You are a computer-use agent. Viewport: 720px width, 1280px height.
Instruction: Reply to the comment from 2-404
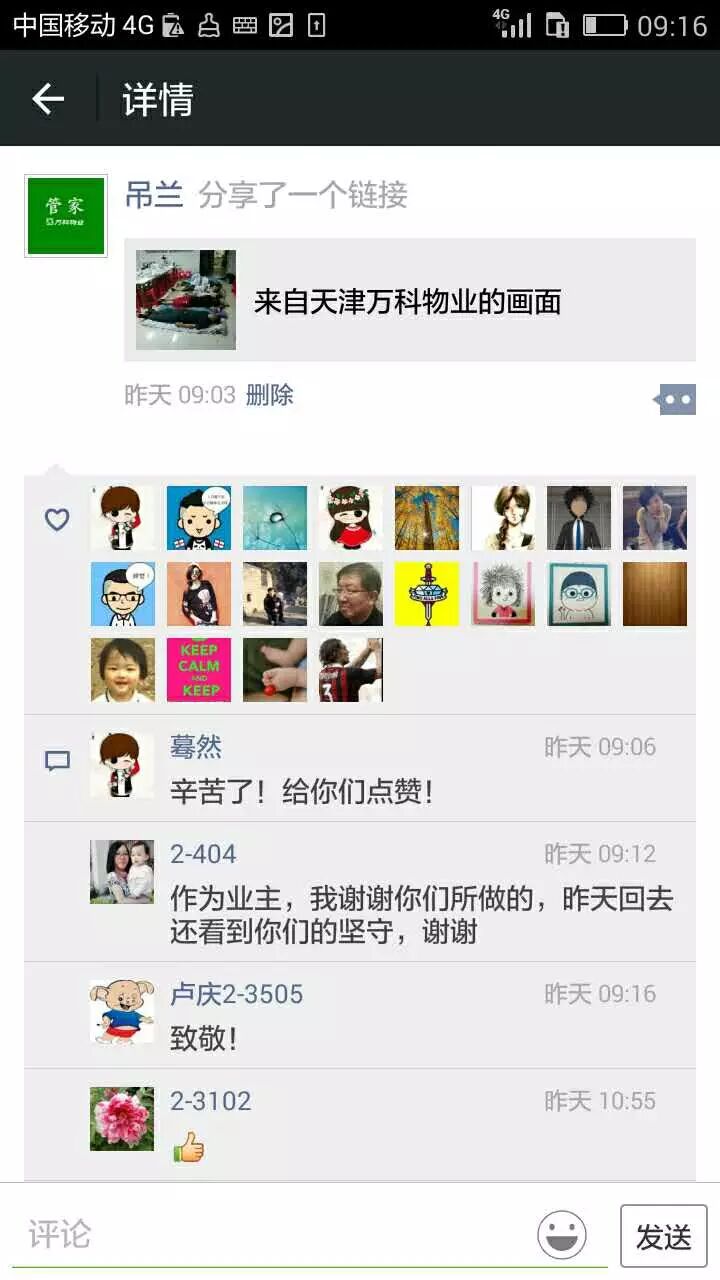point(420,915)
